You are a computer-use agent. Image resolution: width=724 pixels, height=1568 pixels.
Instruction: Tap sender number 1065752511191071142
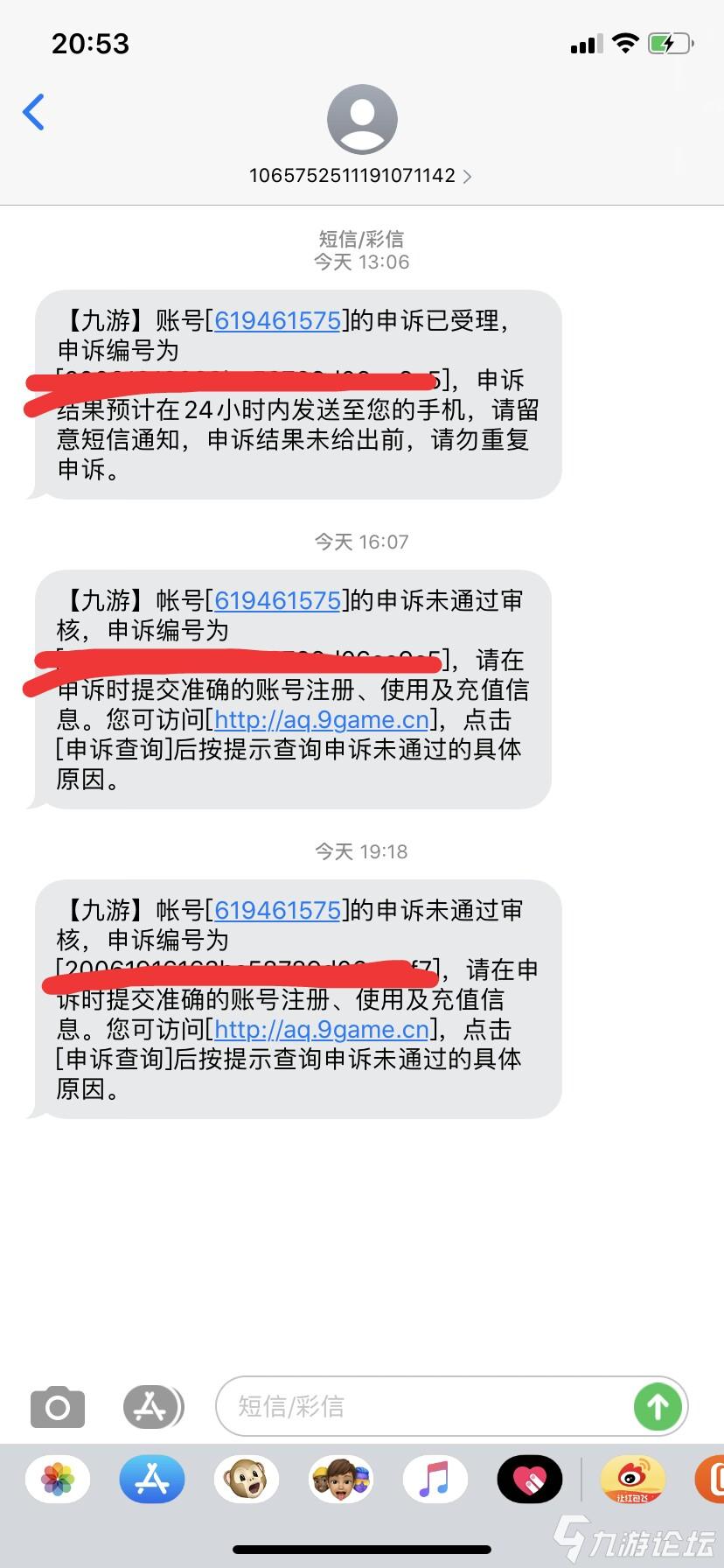coord(352,175)
